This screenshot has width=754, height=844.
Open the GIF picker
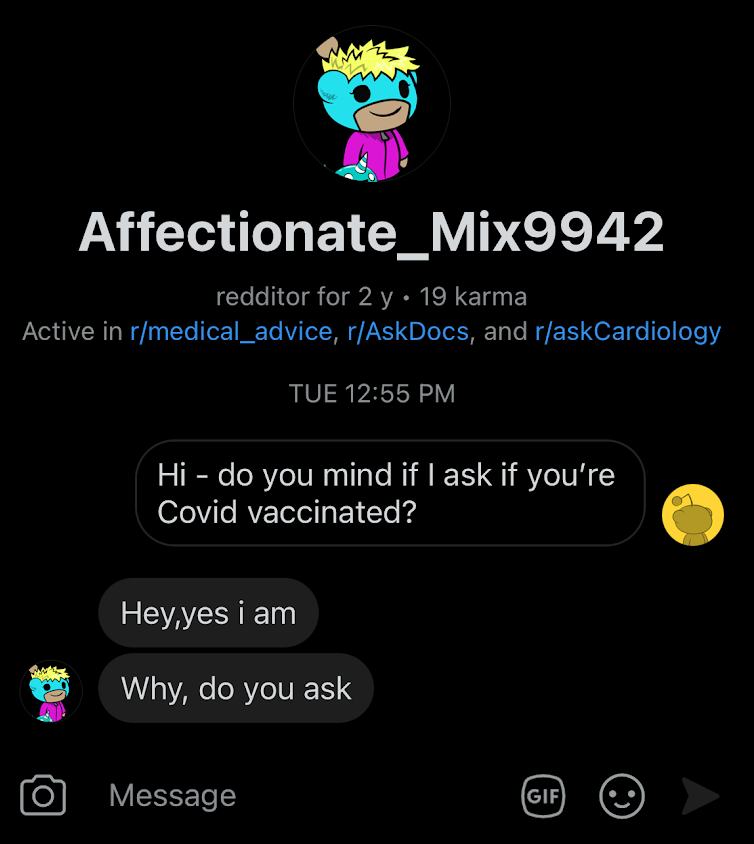pyautogui.click(x=543, y=797)
